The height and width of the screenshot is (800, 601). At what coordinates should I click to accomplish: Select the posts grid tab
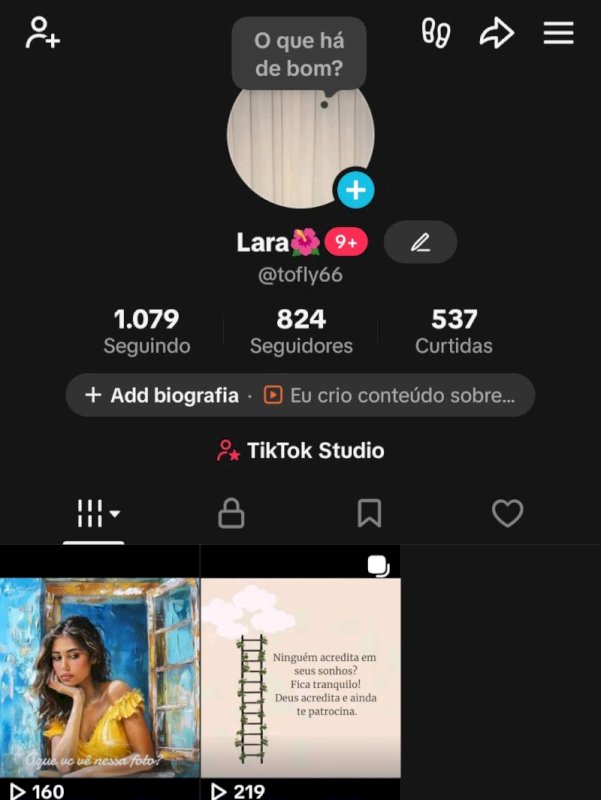coord(94,514)
